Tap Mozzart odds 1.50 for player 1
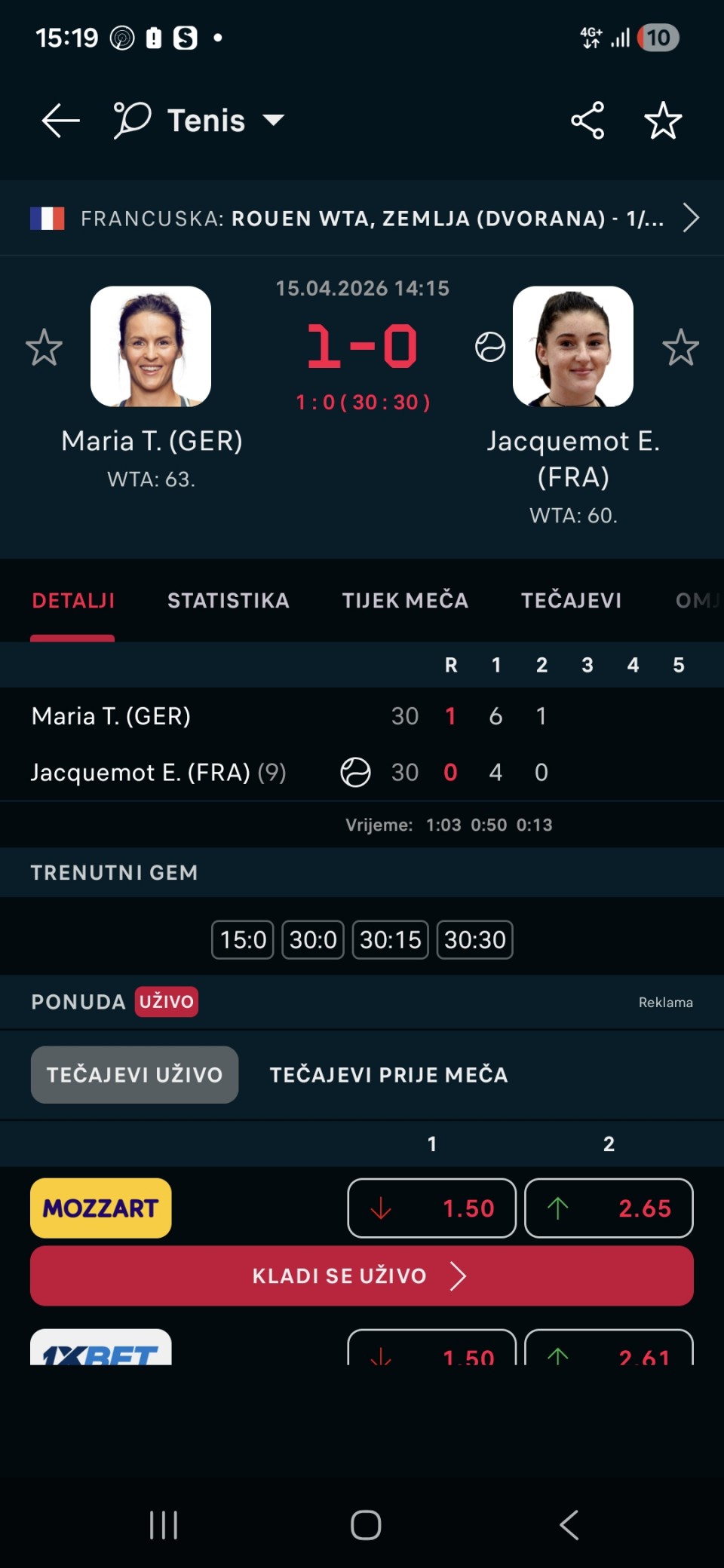Screen dimensions: 724x1568 coord(431,1208)
